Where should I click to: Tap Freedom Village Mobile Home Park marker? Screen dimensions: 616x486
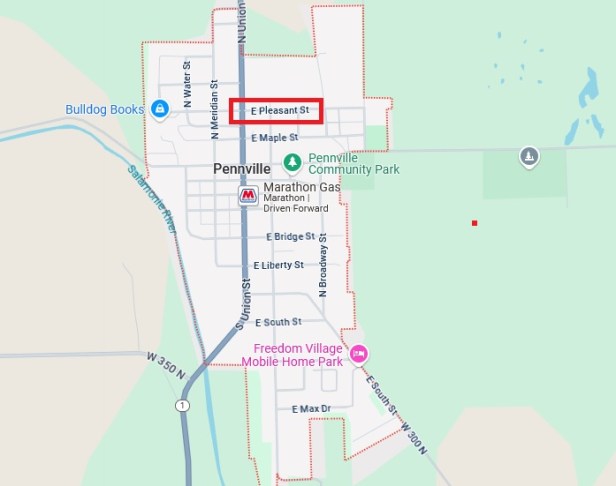(359, 354)
